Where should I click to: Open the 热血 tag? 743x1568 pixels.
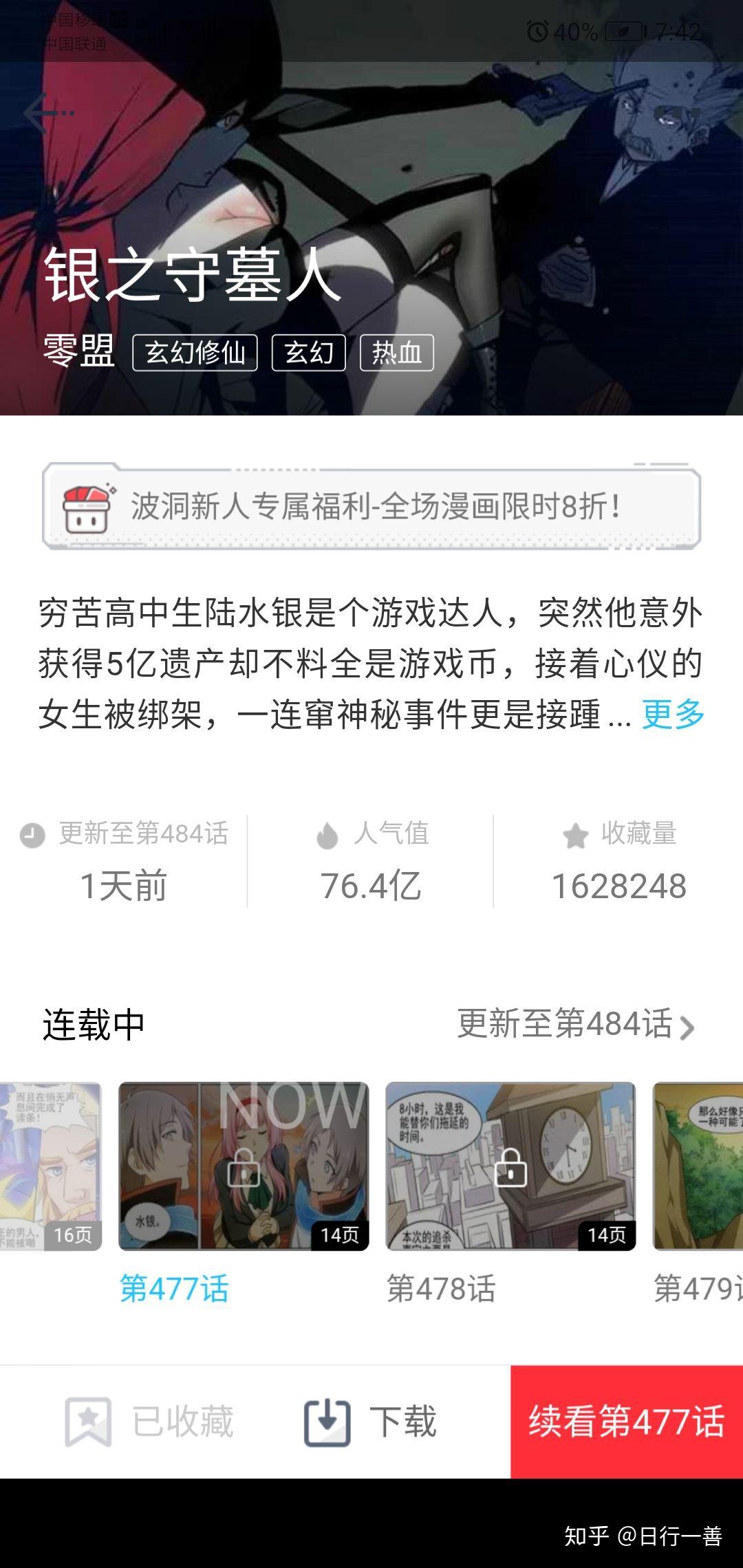click(396, 353)
